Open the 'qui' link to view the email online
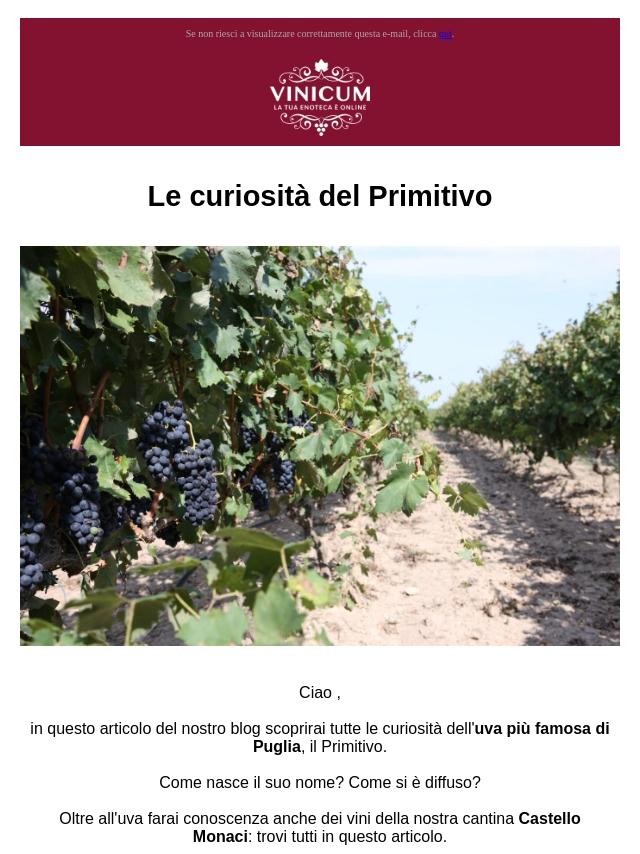The width and height of the screenshot is (640, 854). [x=446, y=34]
